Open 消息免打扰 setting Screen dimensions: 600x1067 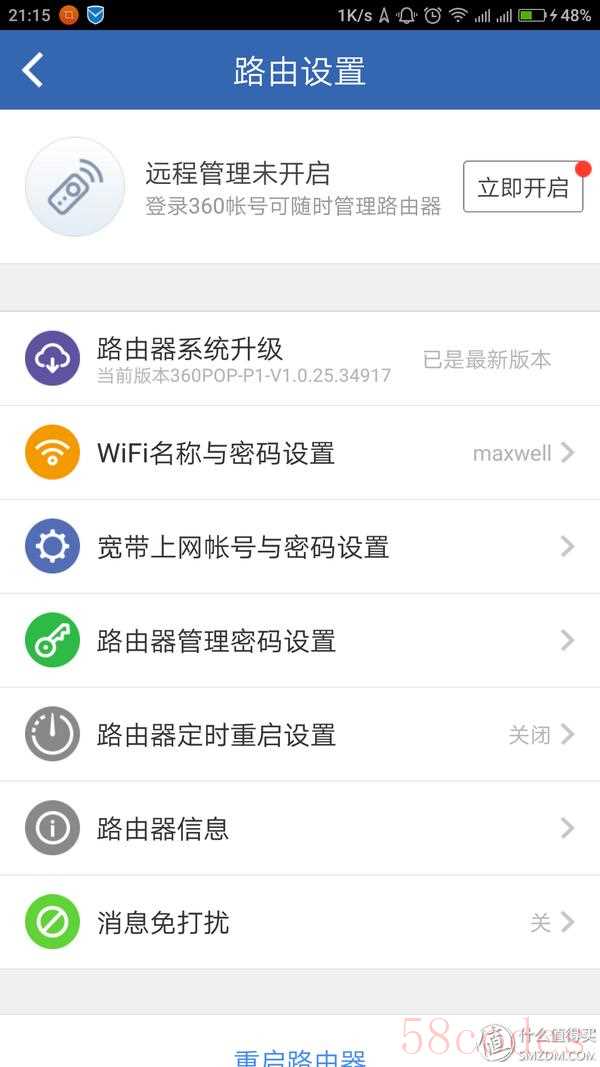click(300, 922)
